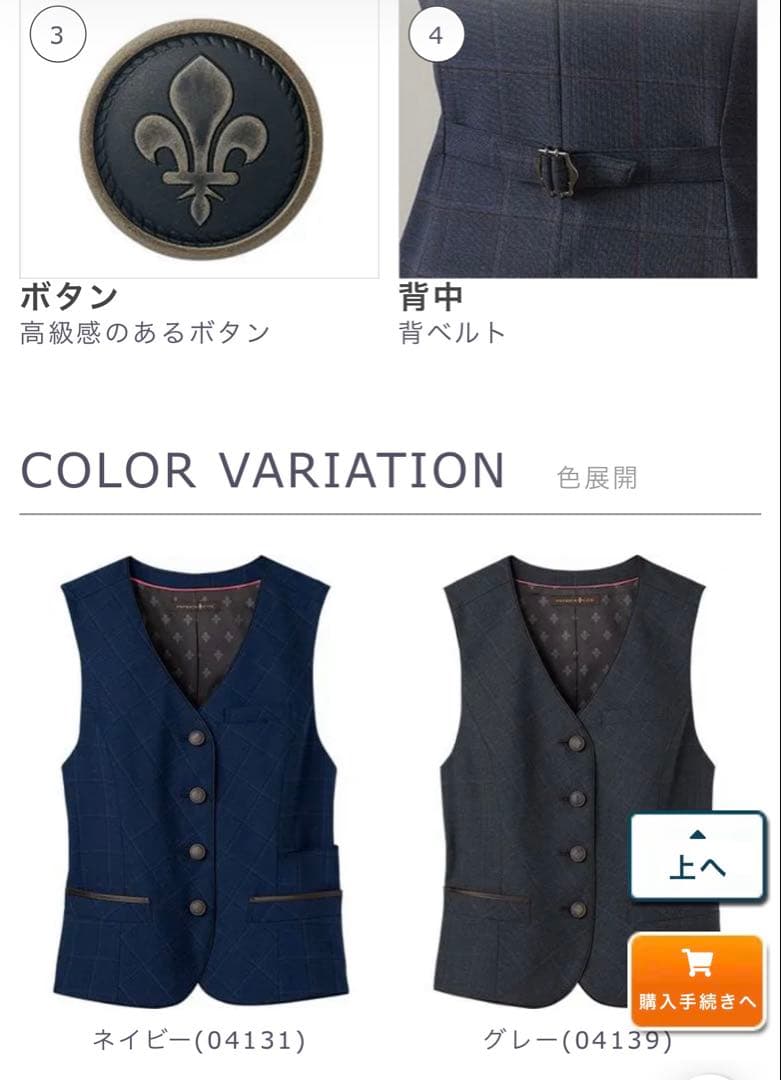Jump back to top with 上へ button
This screenshot has width=781, height=1080.
[x=698, y=856]
